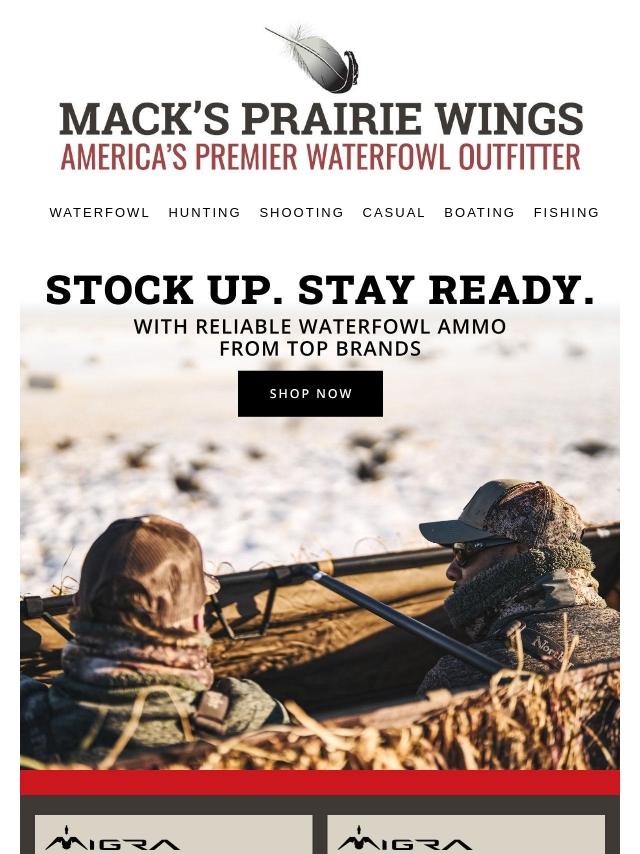Go to the Hunting section
Image resolution: width=640 pixels, height=854 pixels.
[204, 213]
